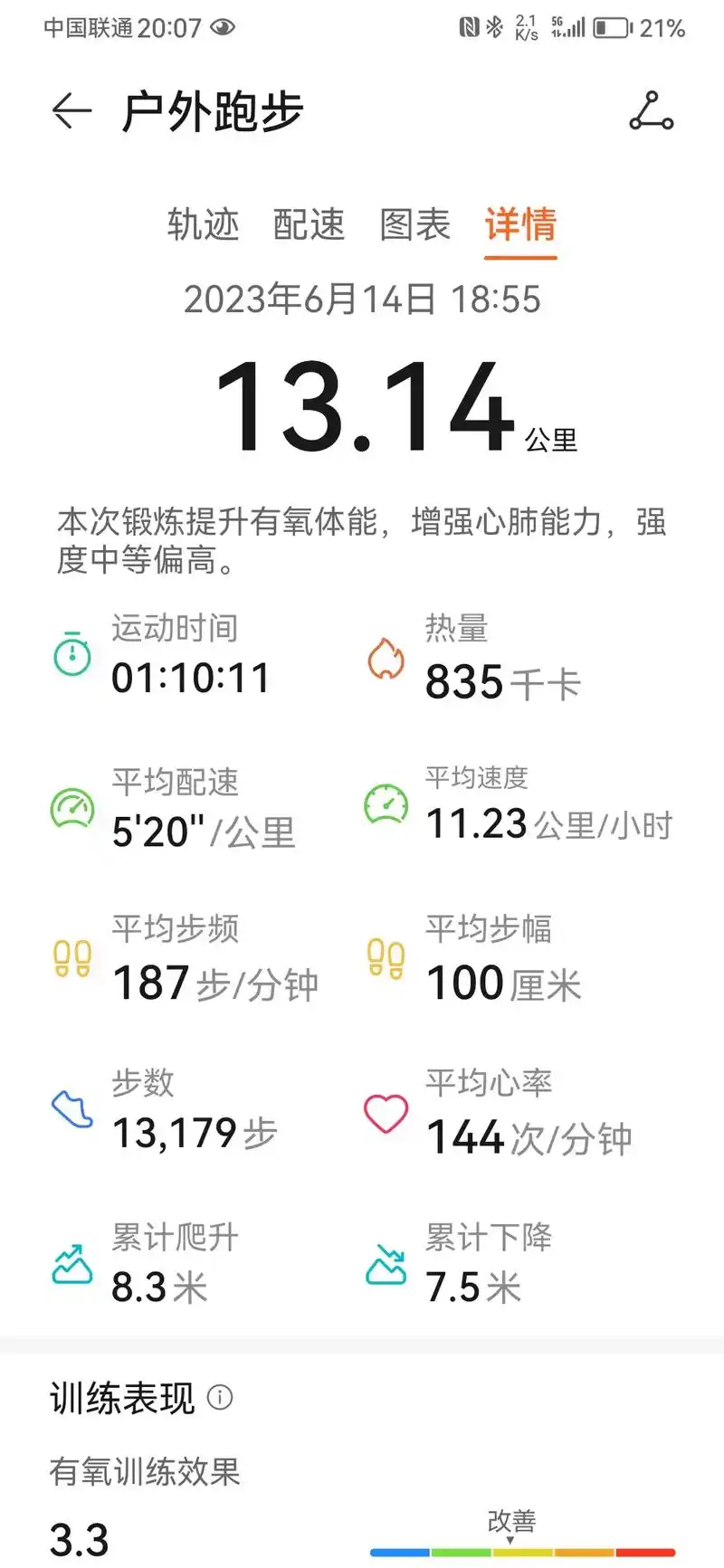Switch to the 轨迹 tab
This screenshot has width=724, height=1568.
pyautogui.click(x=203, y=226)
